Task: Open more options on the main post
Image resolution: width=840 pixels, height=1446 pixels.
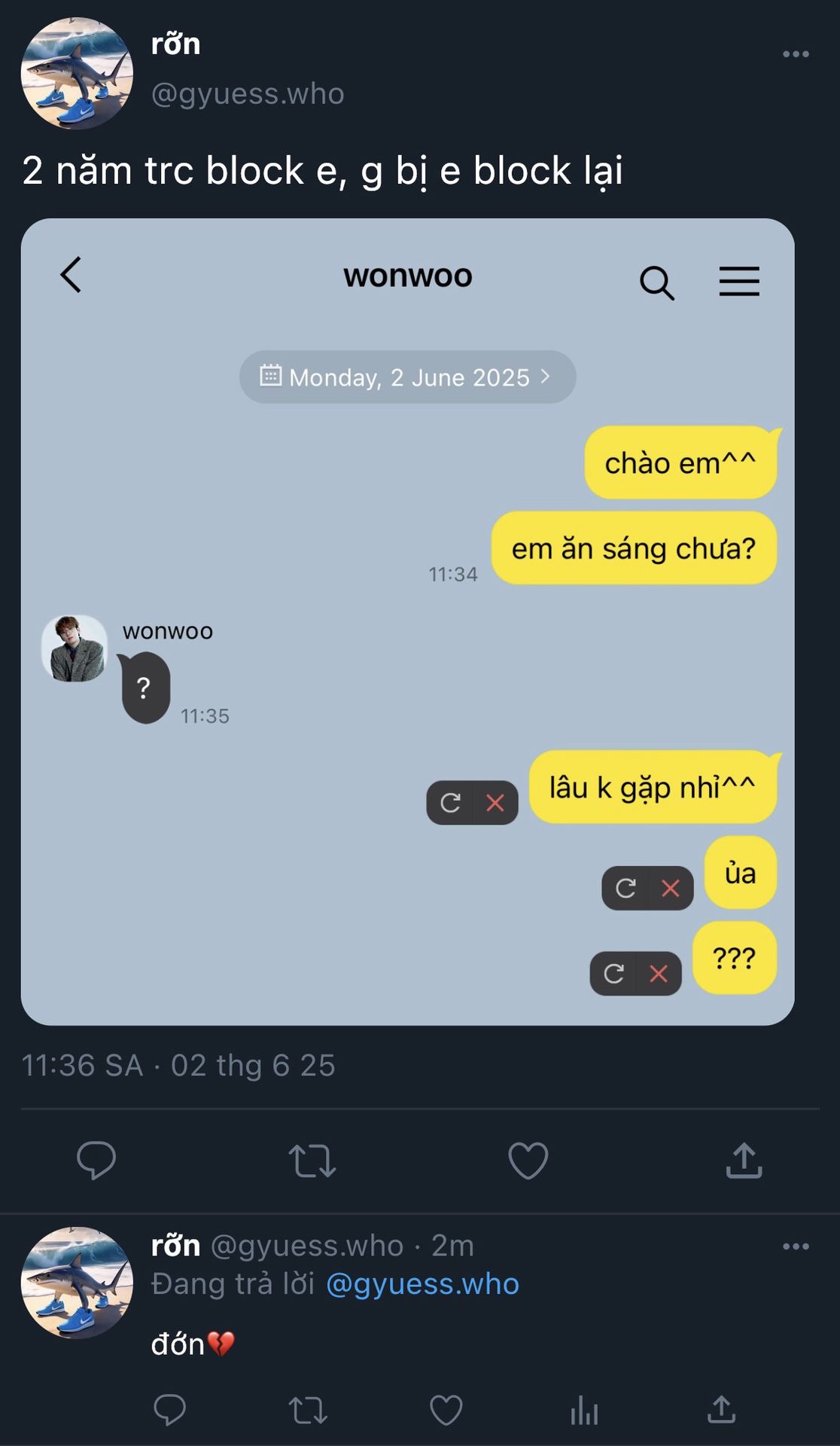Action: point(796,54)
